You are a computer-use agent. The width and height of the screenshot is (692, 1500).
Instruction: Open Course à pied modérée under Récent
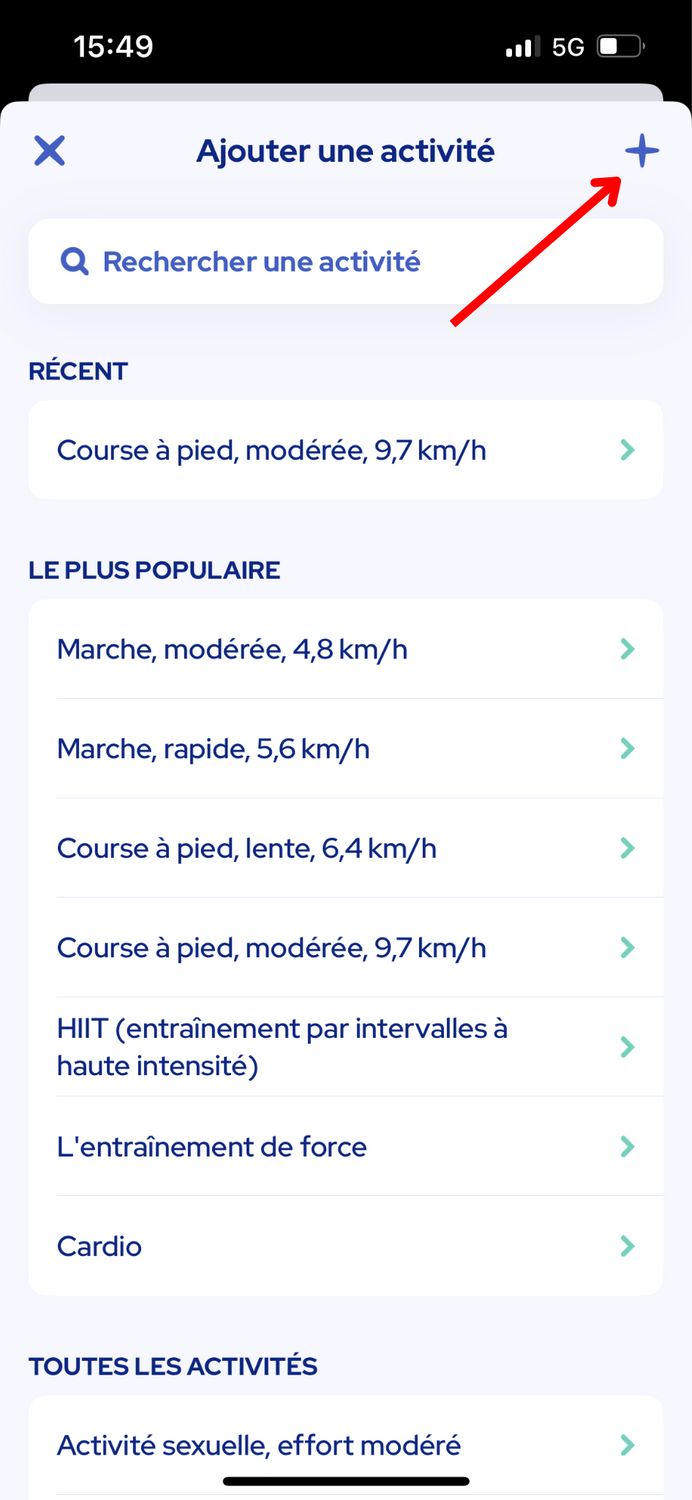point(345,450)
